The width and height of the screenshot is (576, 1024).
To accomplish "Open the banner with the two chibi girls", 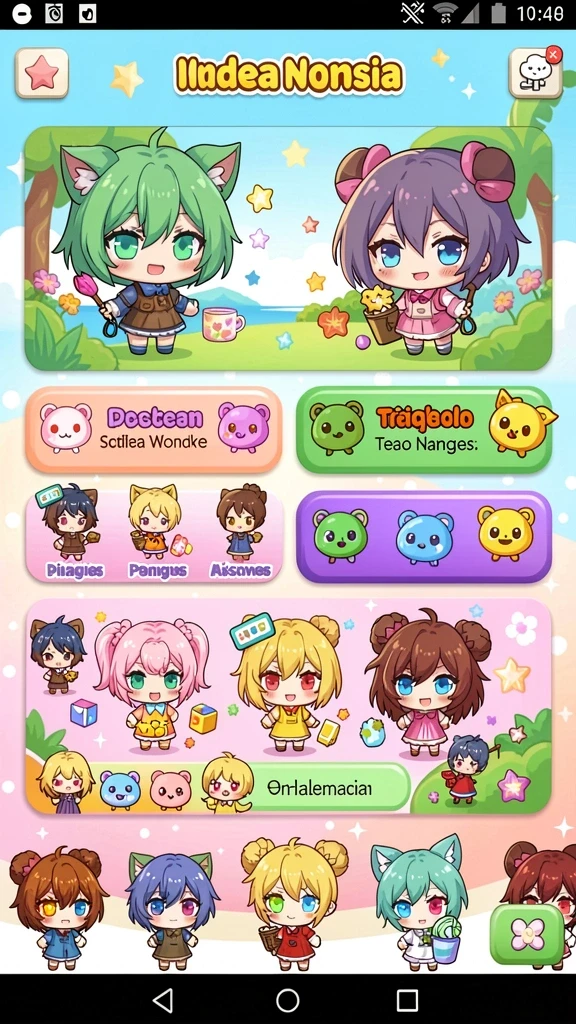I will coord(288,248).
